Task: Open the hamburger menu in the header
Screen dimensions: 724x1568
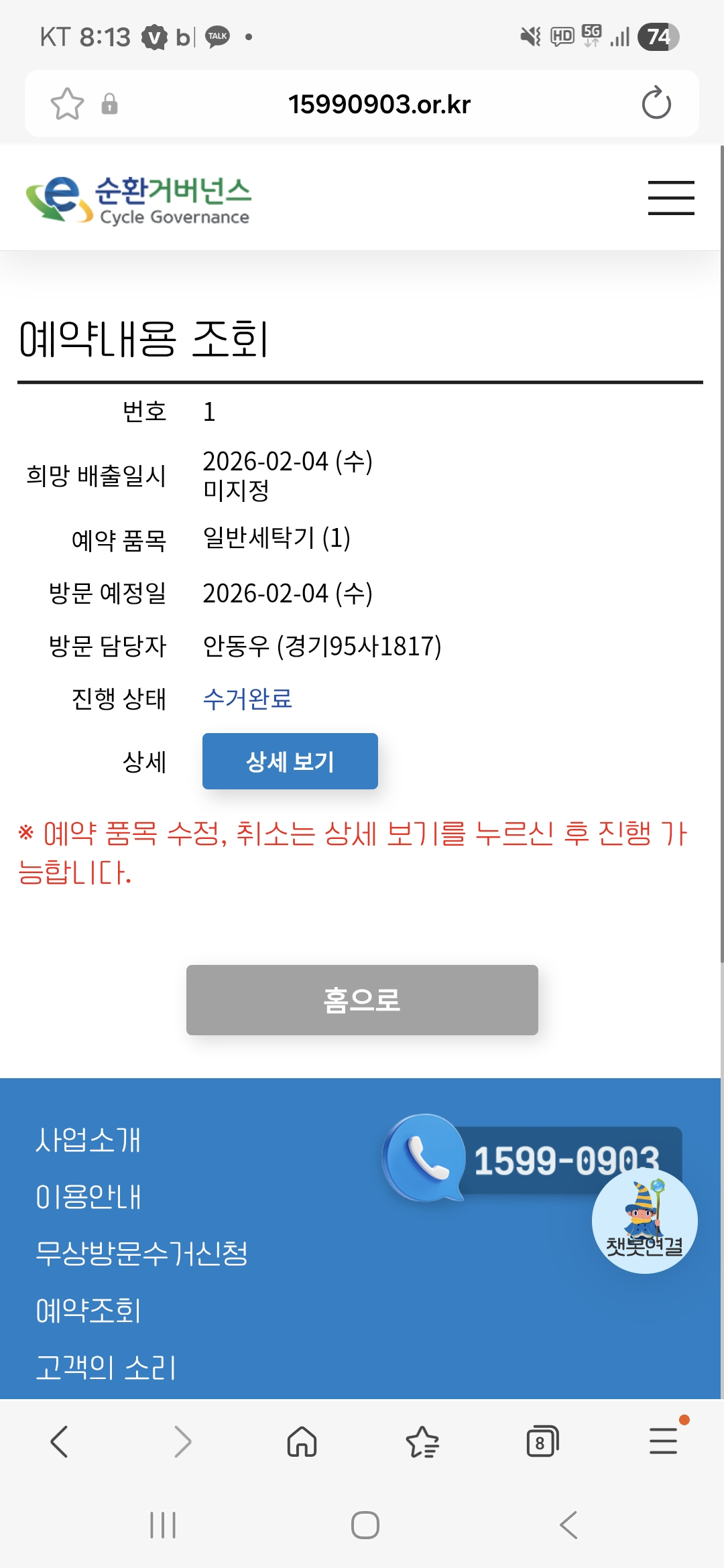Action: [x=670, y=198]
